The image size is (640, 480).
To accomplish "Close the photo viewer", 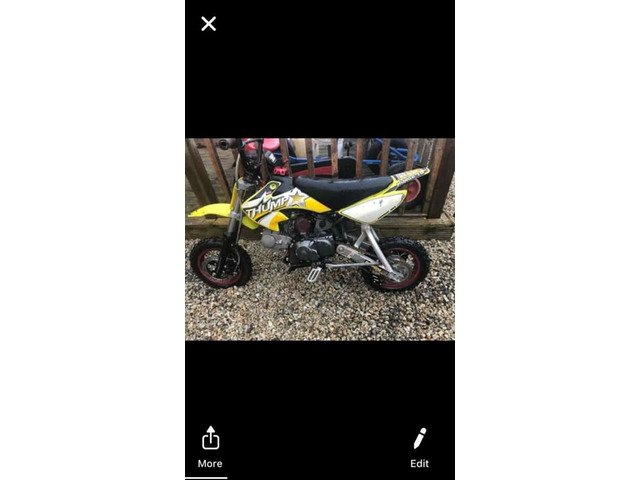I will tap(208, 23).
